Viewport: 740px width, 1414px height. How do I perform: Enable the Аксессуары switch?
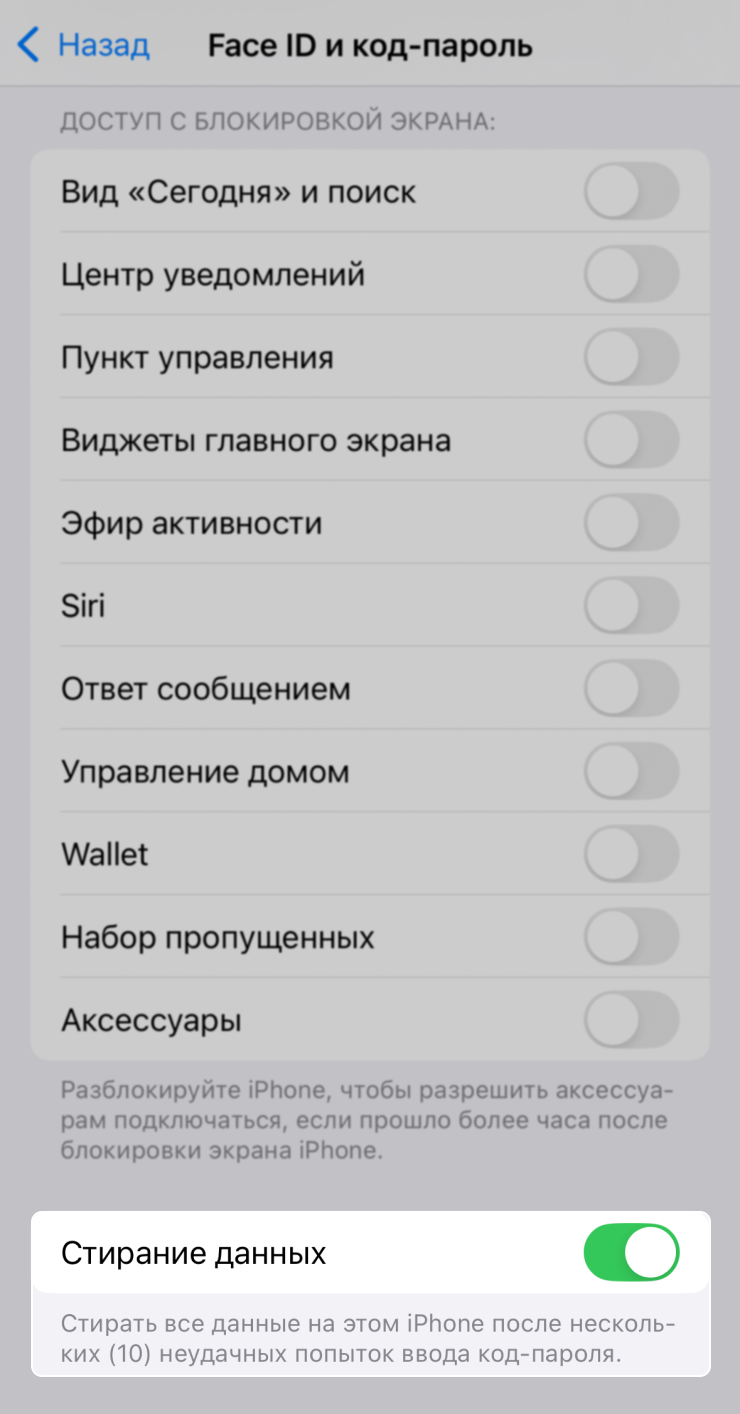click(x=632, y=1021)
